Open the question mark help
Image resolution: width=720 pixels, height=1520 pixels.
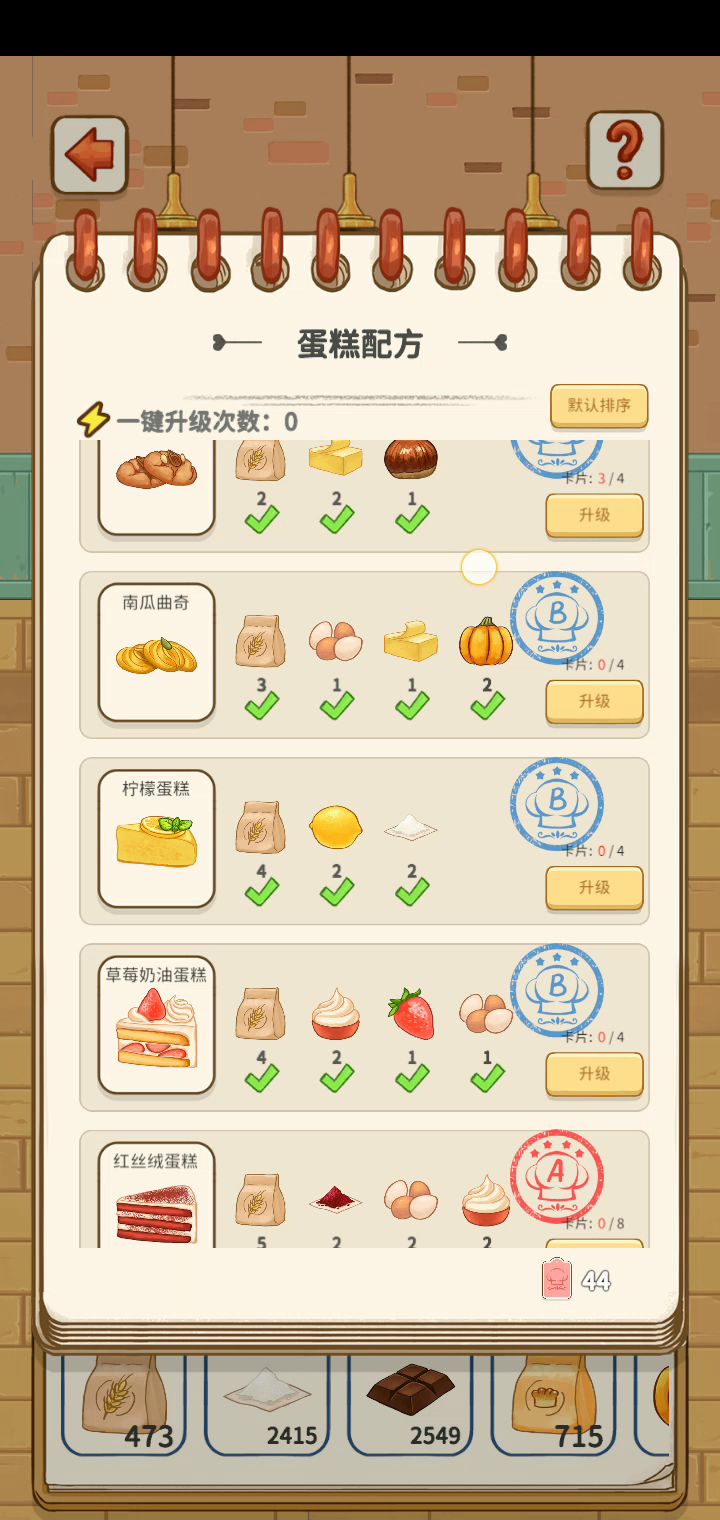tap(624, 150)
